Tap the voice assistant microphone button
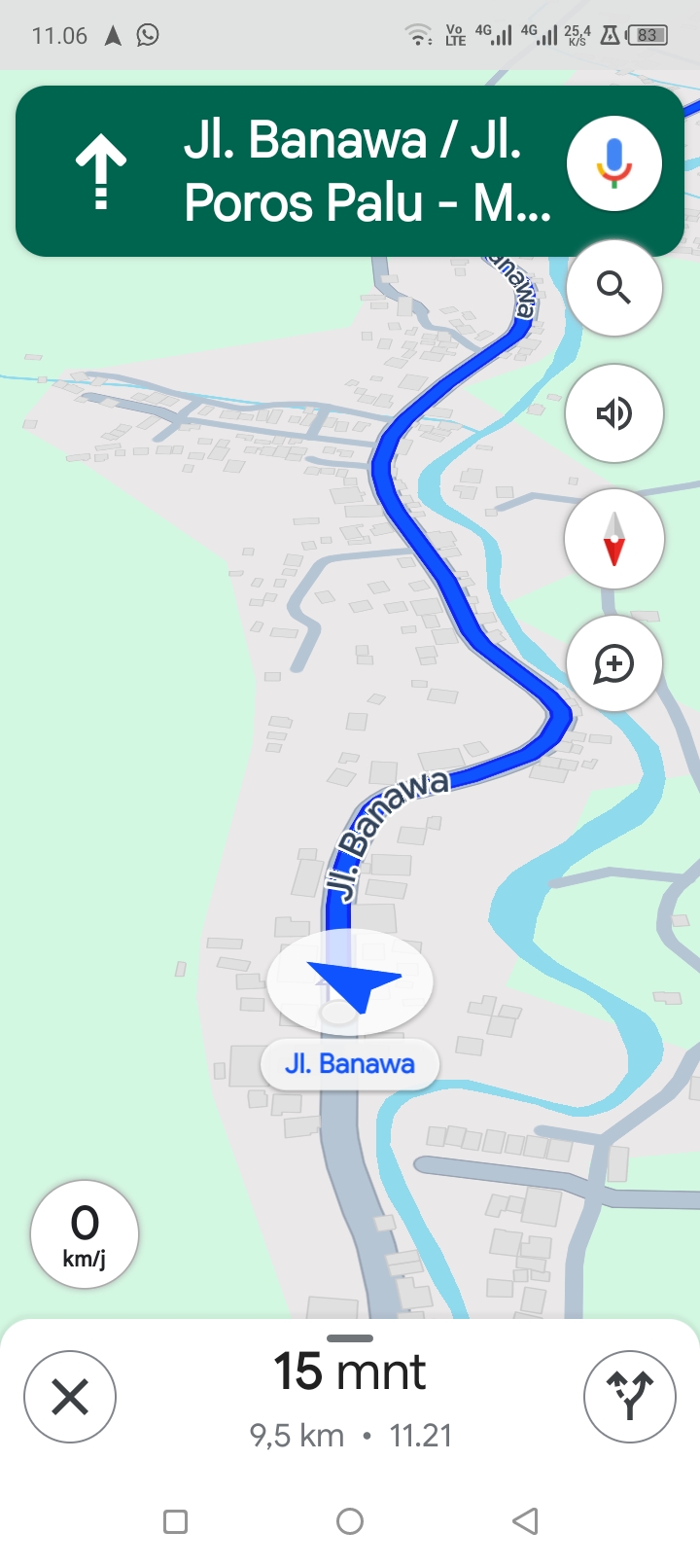Image resolution: width=700 pixels, height=1568 pixels. (x=613, y=163)
